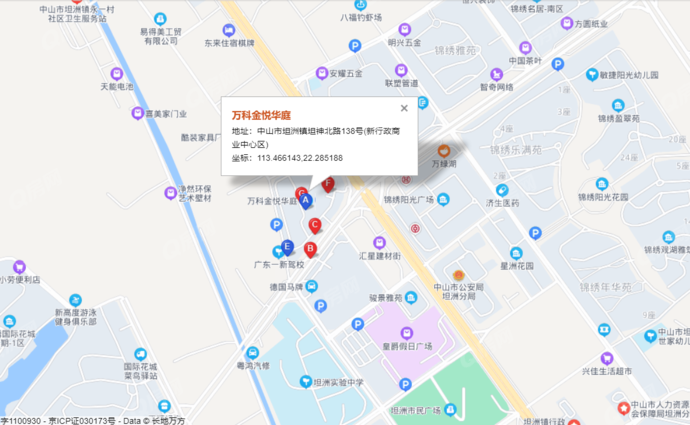690x425 pixels.
Task: Select red marker B on the map
Action: [x=310, y=248]
